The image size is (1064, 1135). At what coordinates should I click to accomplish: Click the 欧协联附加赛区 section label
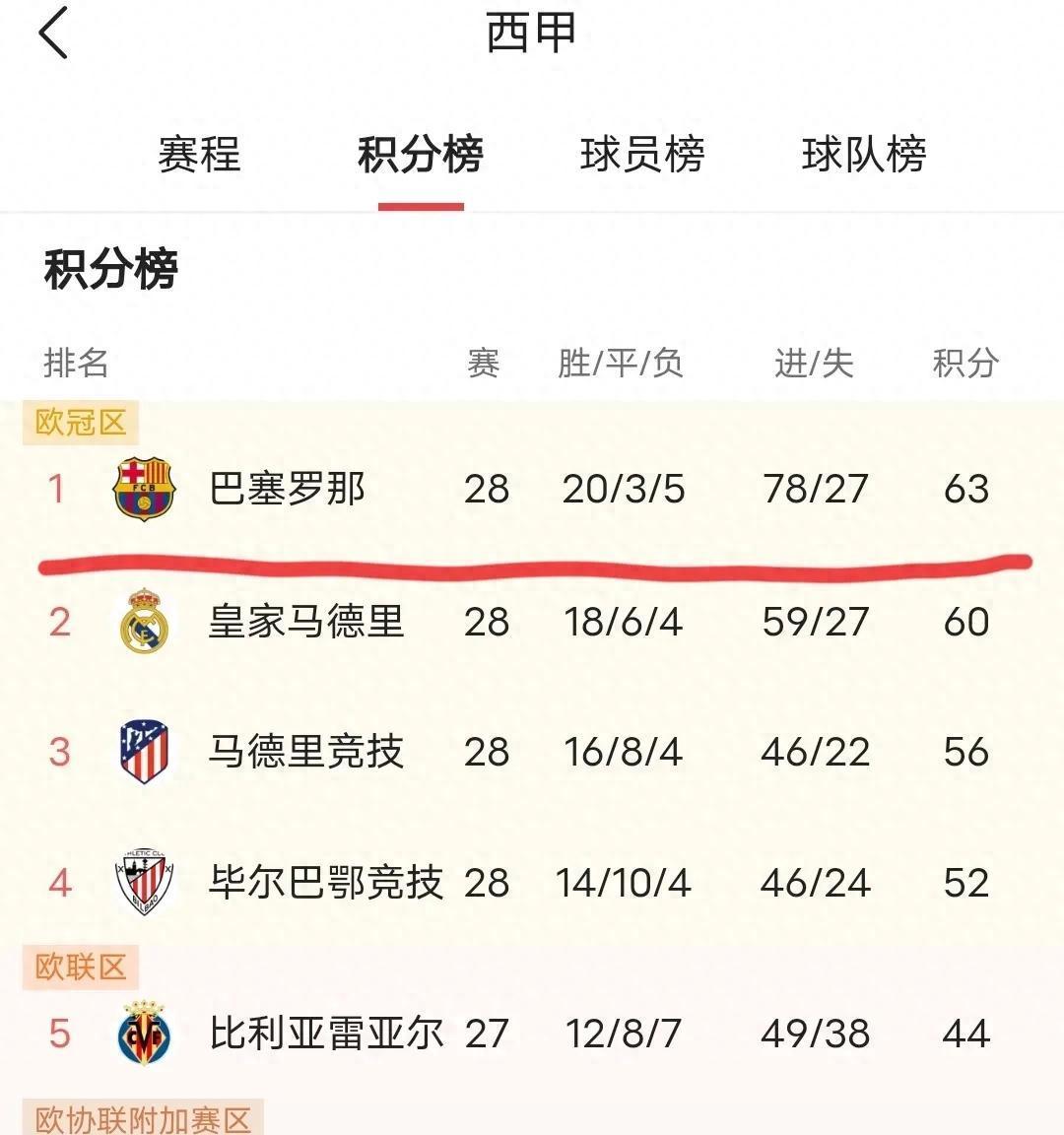(145, 1118)
